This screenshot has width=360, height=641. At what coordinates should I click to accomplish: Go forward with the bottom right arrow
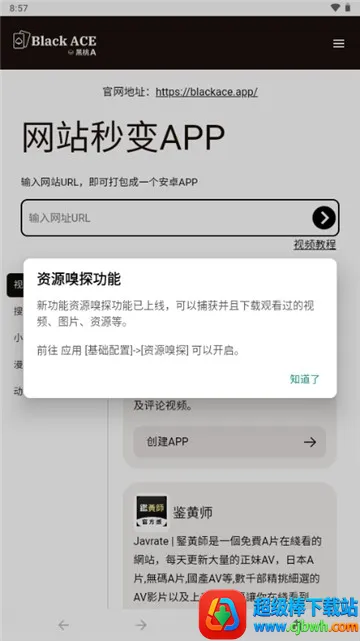[x=141, y=625]
